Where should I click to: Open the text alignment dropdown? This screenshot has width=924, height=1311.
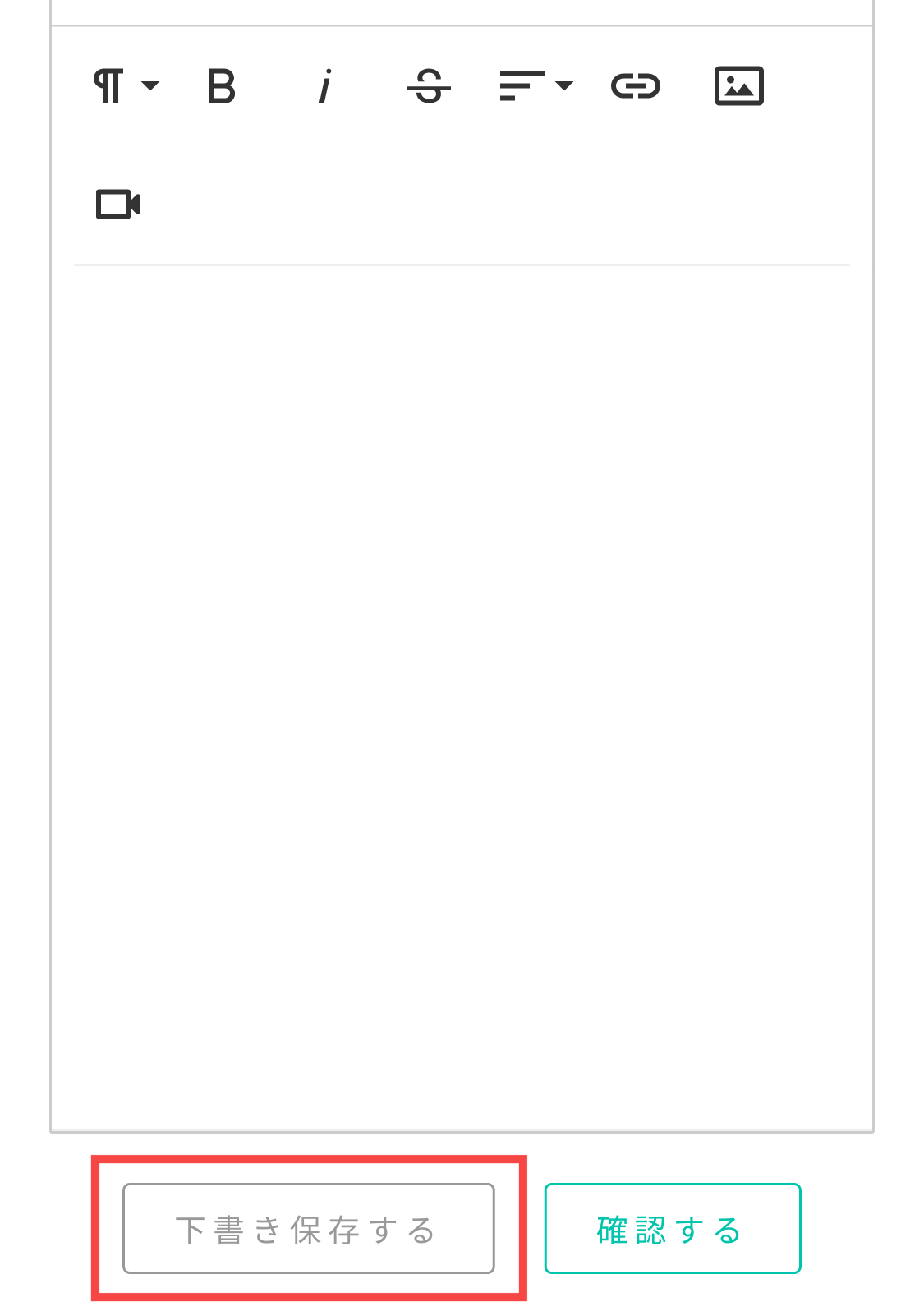[536, 86]
